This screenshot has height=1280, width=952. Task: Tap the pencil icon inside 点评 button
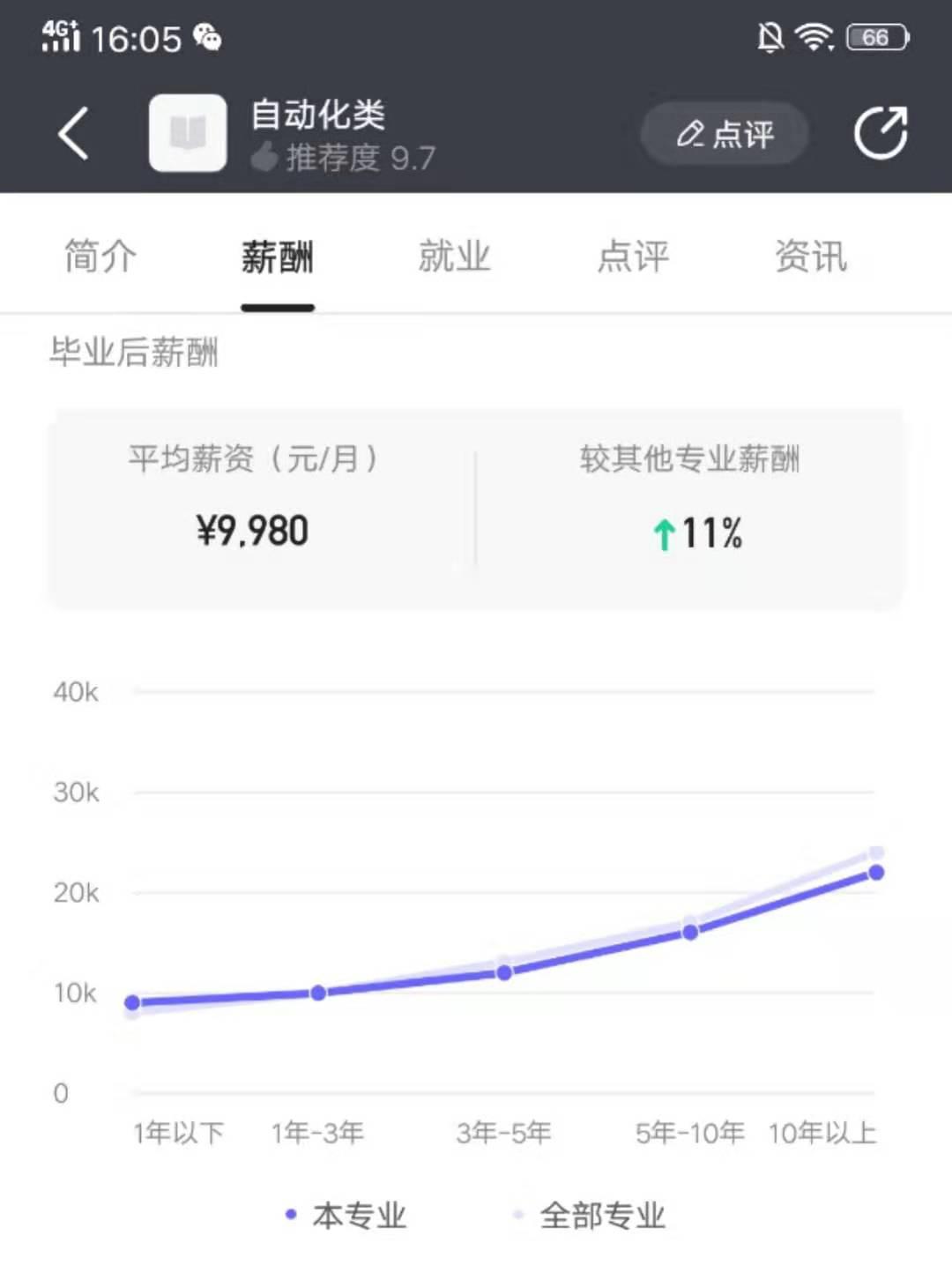[x=692, y=133]
